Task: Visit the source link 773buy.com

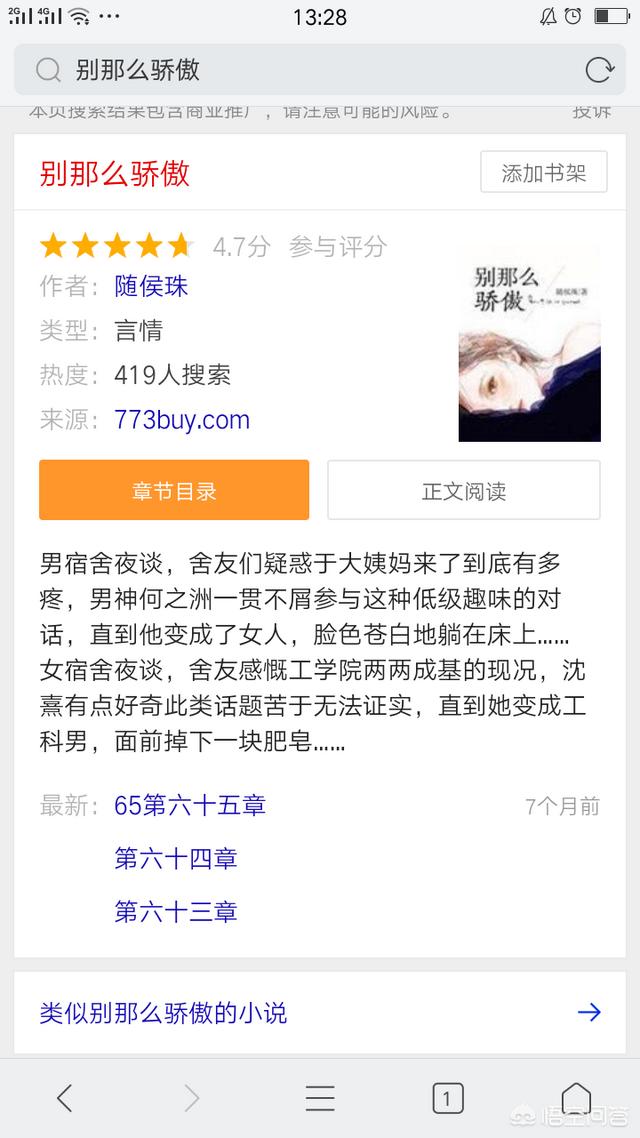Action: pos(181,419)
